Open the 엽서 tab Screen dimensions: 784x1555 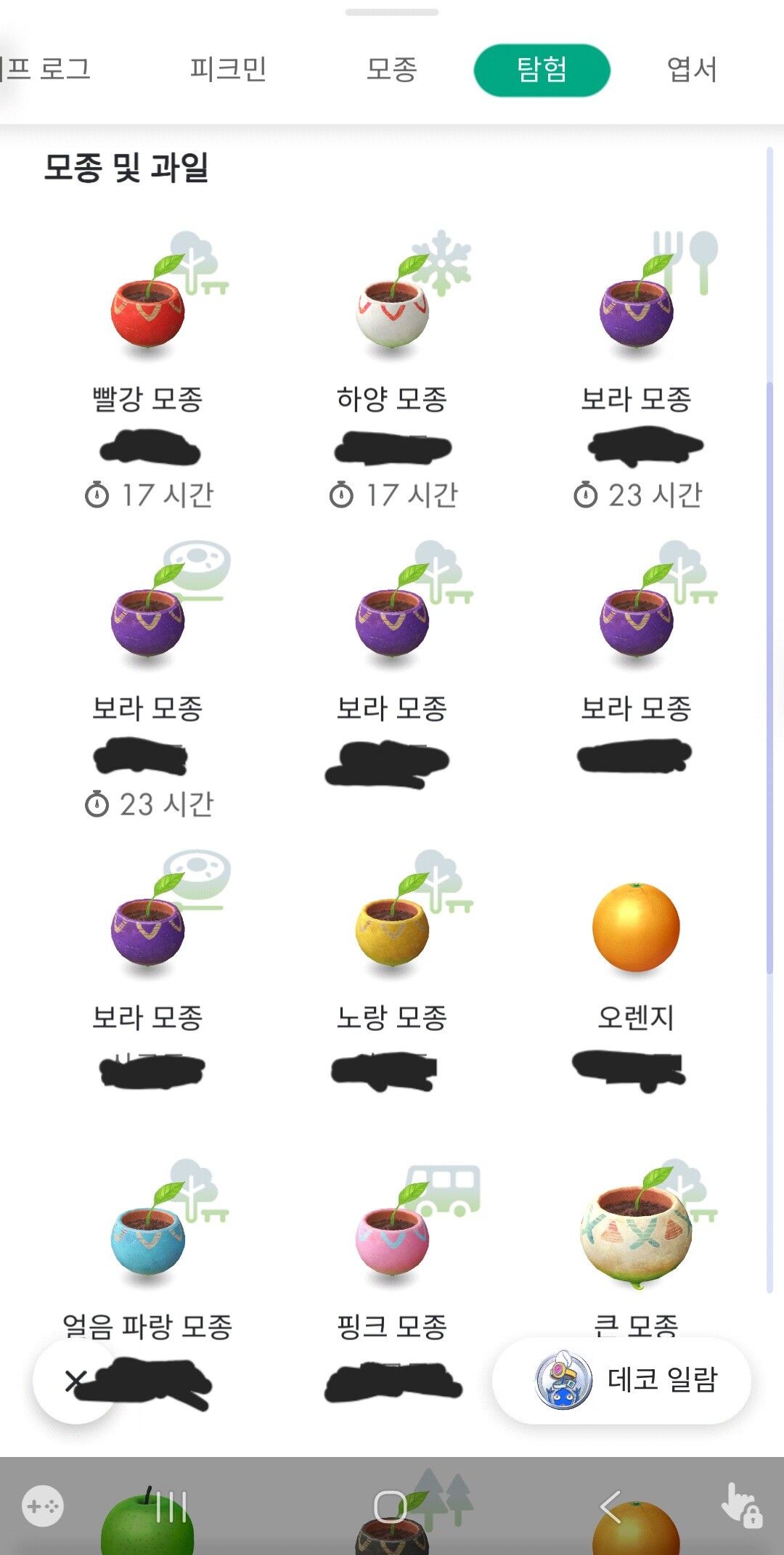(691, 70)
